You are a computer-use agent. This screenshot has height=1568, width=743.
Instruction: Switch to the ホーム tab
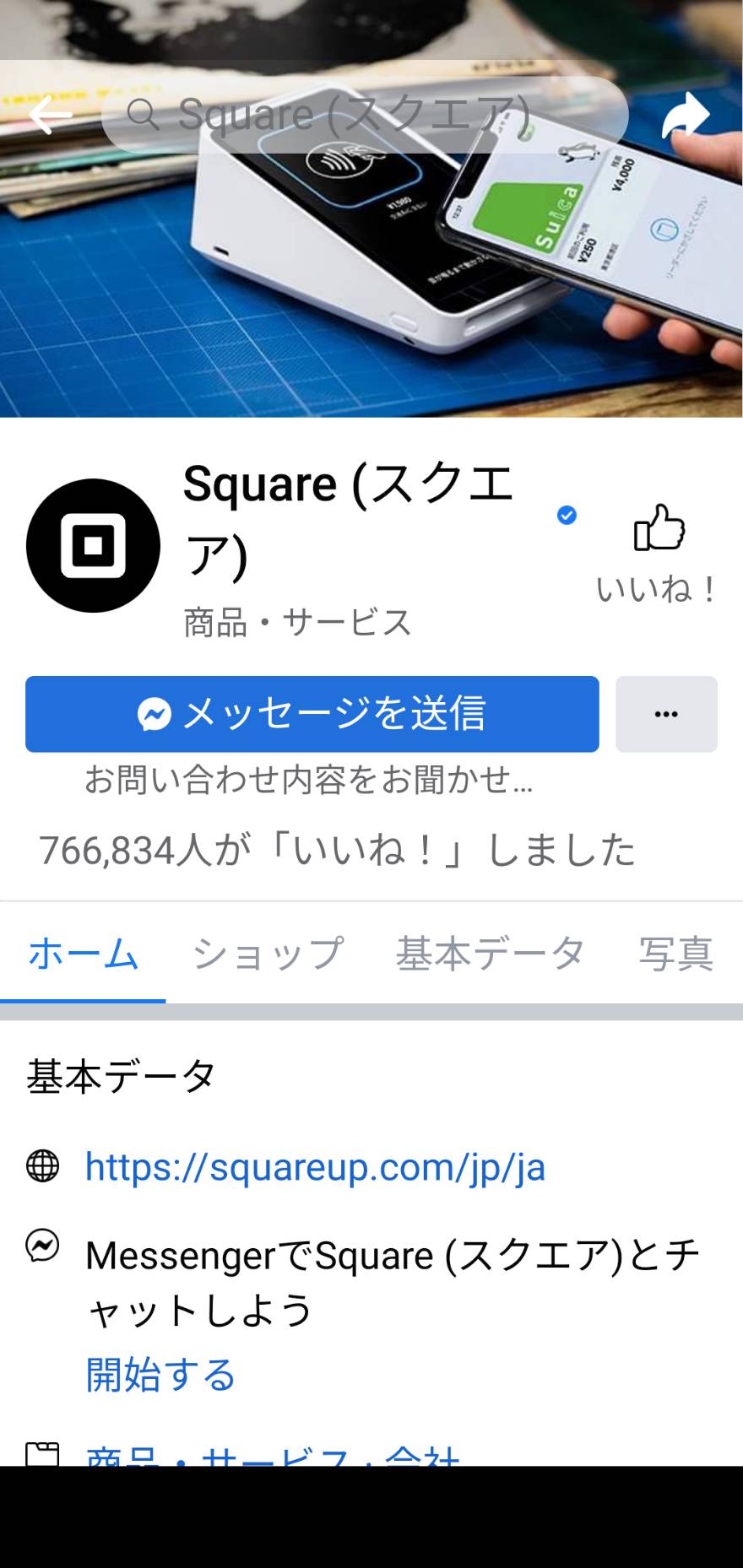click(x=83, y=954)
